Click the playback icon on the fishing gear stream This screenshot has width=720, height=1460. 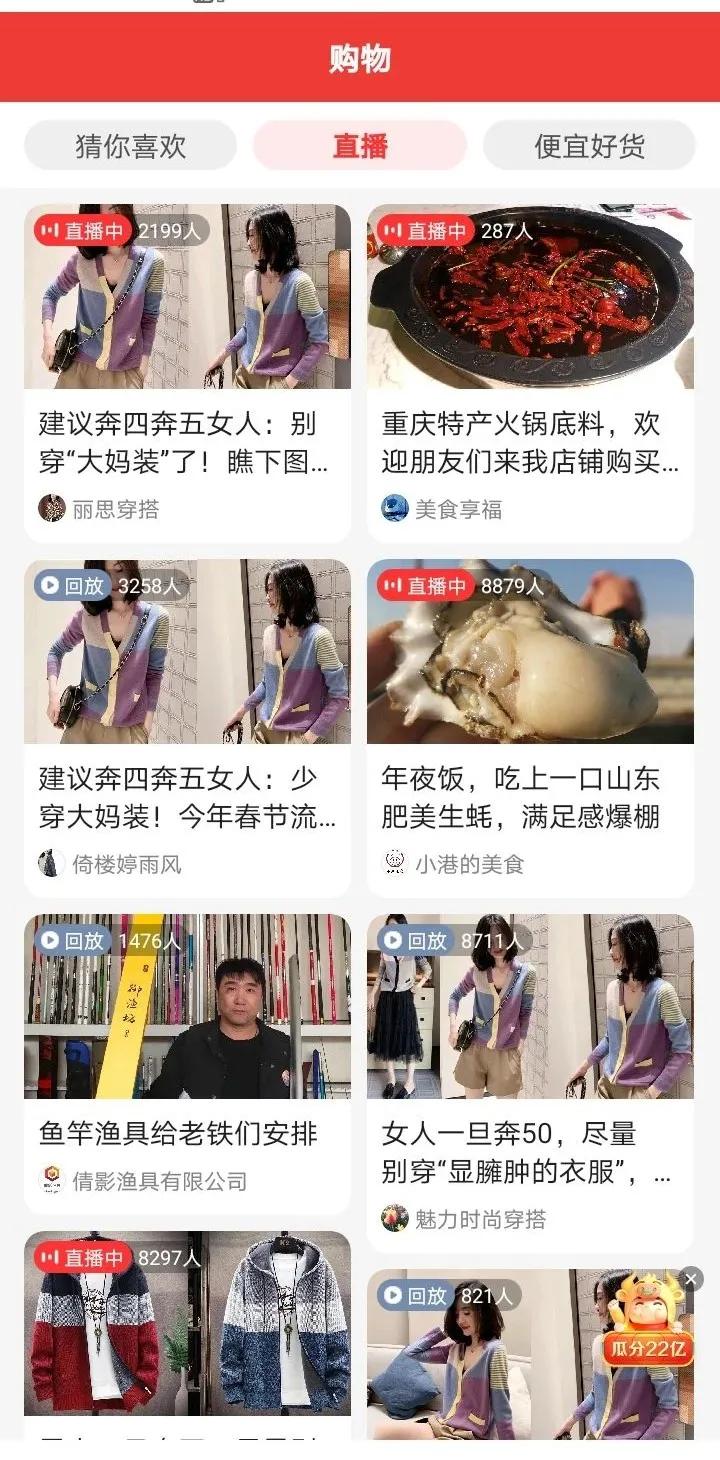click(48, 938)
